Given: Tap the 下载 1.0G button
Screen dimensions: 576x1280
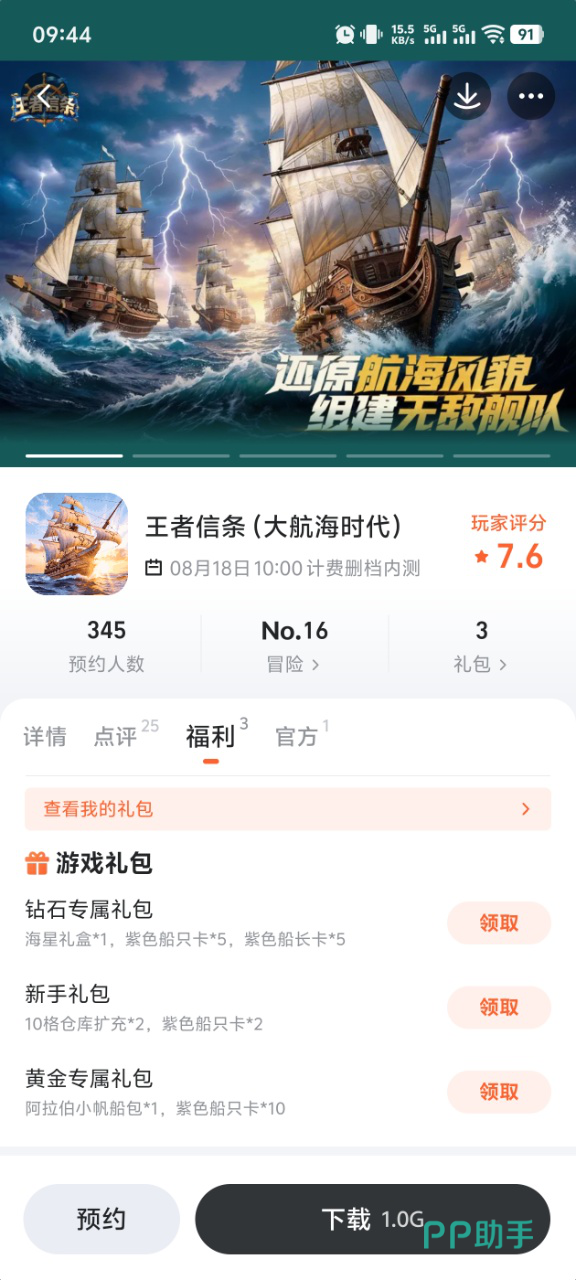Looking at the screenshot, I should (373, 1219).
